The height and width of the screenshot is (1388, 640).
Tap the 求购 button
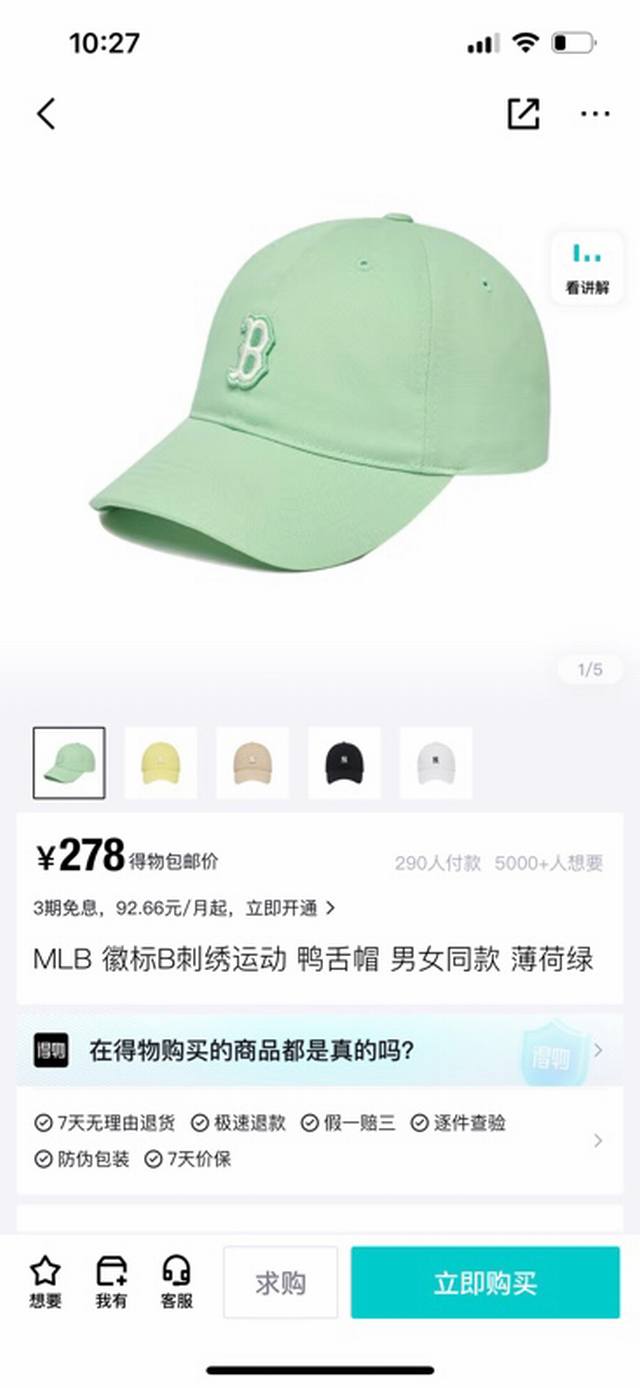pos(280,1283)
